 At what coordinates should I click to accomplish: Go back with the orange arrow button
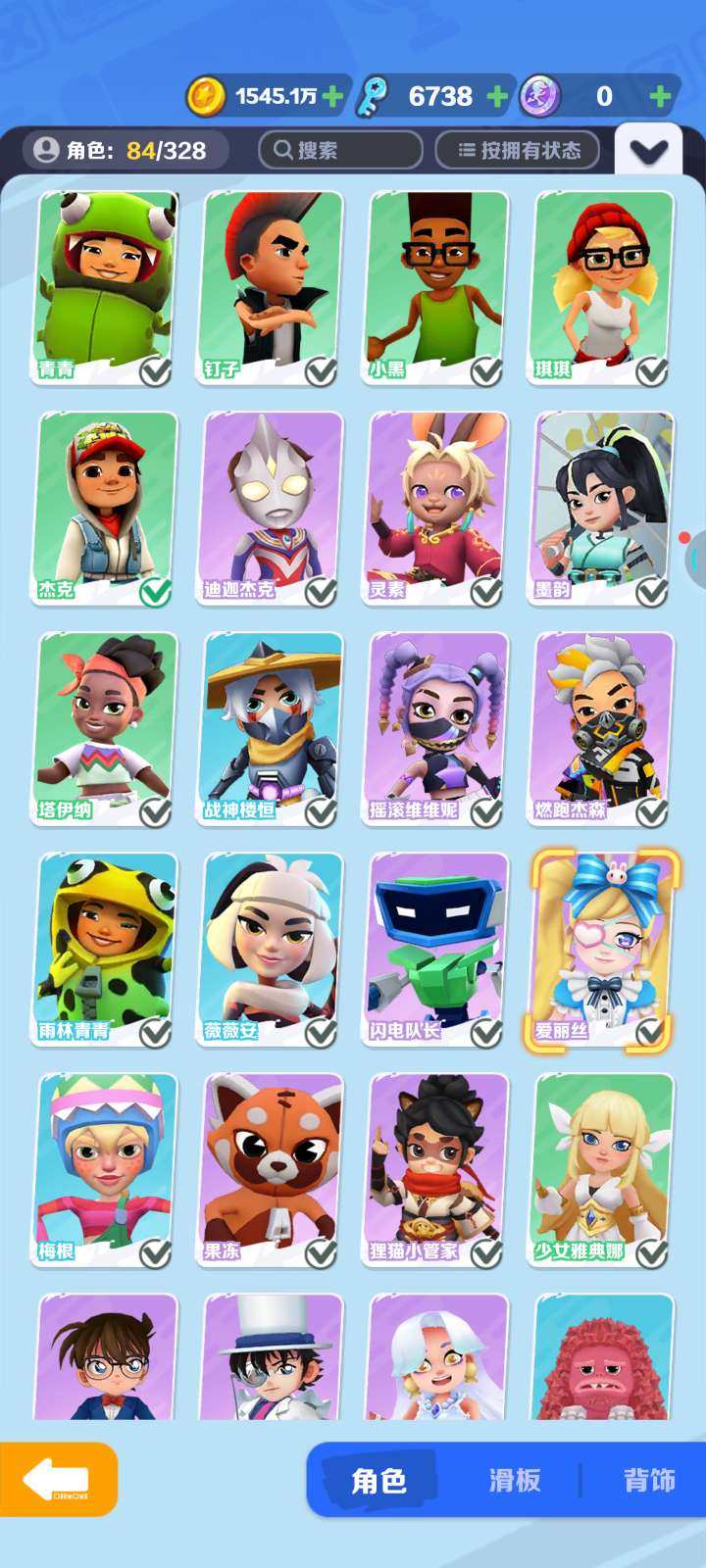tap(59, 1480)
